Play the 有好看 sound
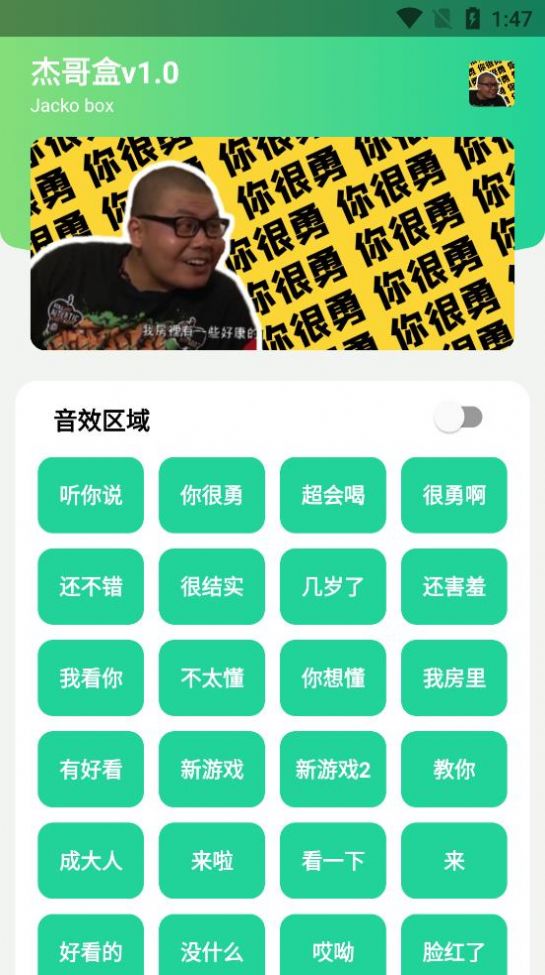Viewport: 545px width, 975px height. 91,769
